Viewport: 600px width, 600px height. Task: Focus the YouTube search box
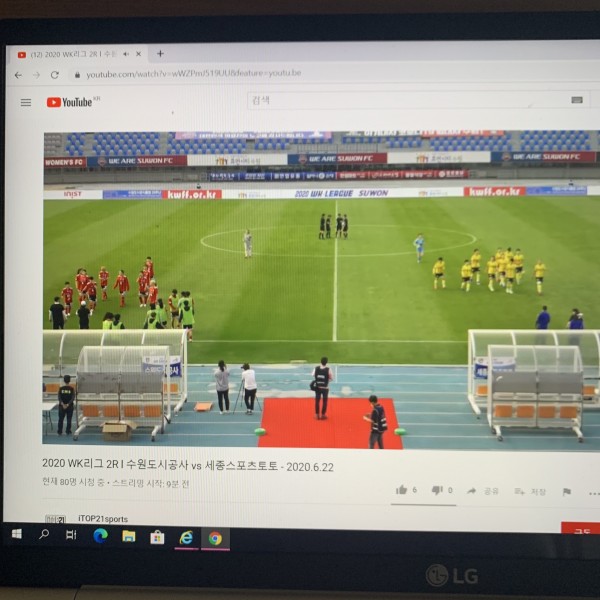click(x=400, y=100)
